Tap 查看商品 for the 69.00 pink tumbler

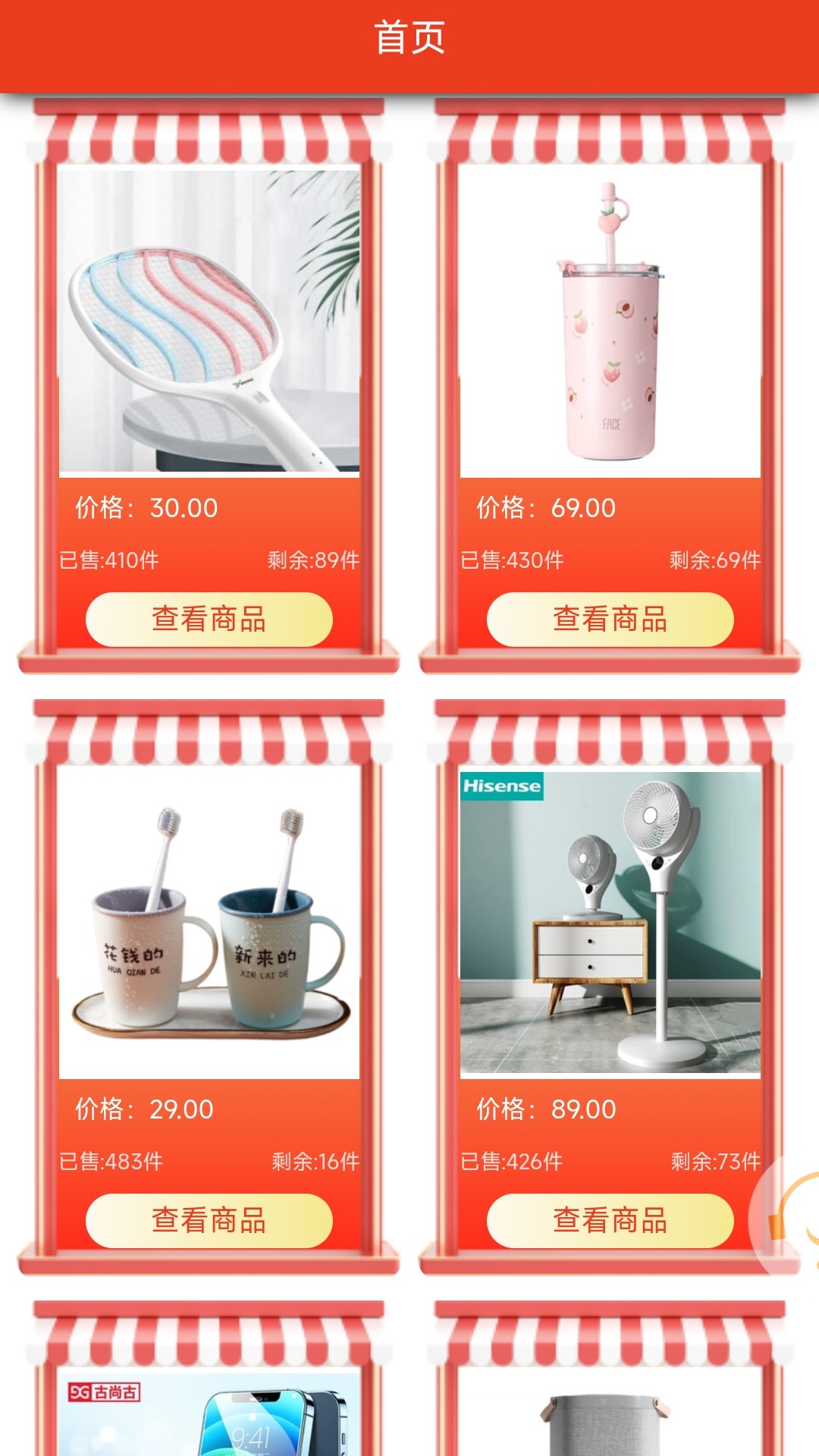610,620
